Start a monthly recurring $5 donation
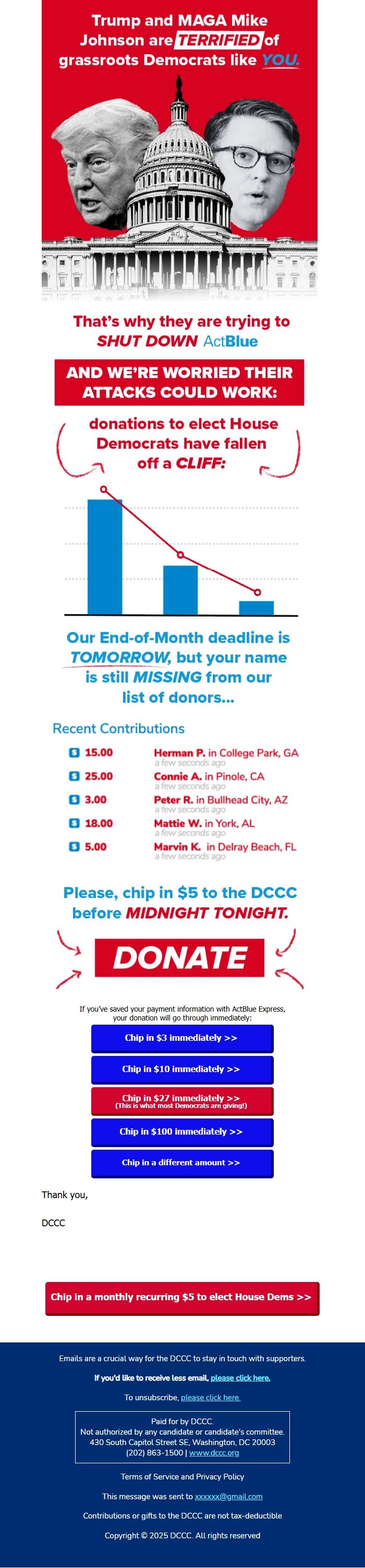365x1568 pixels. 181,1297
